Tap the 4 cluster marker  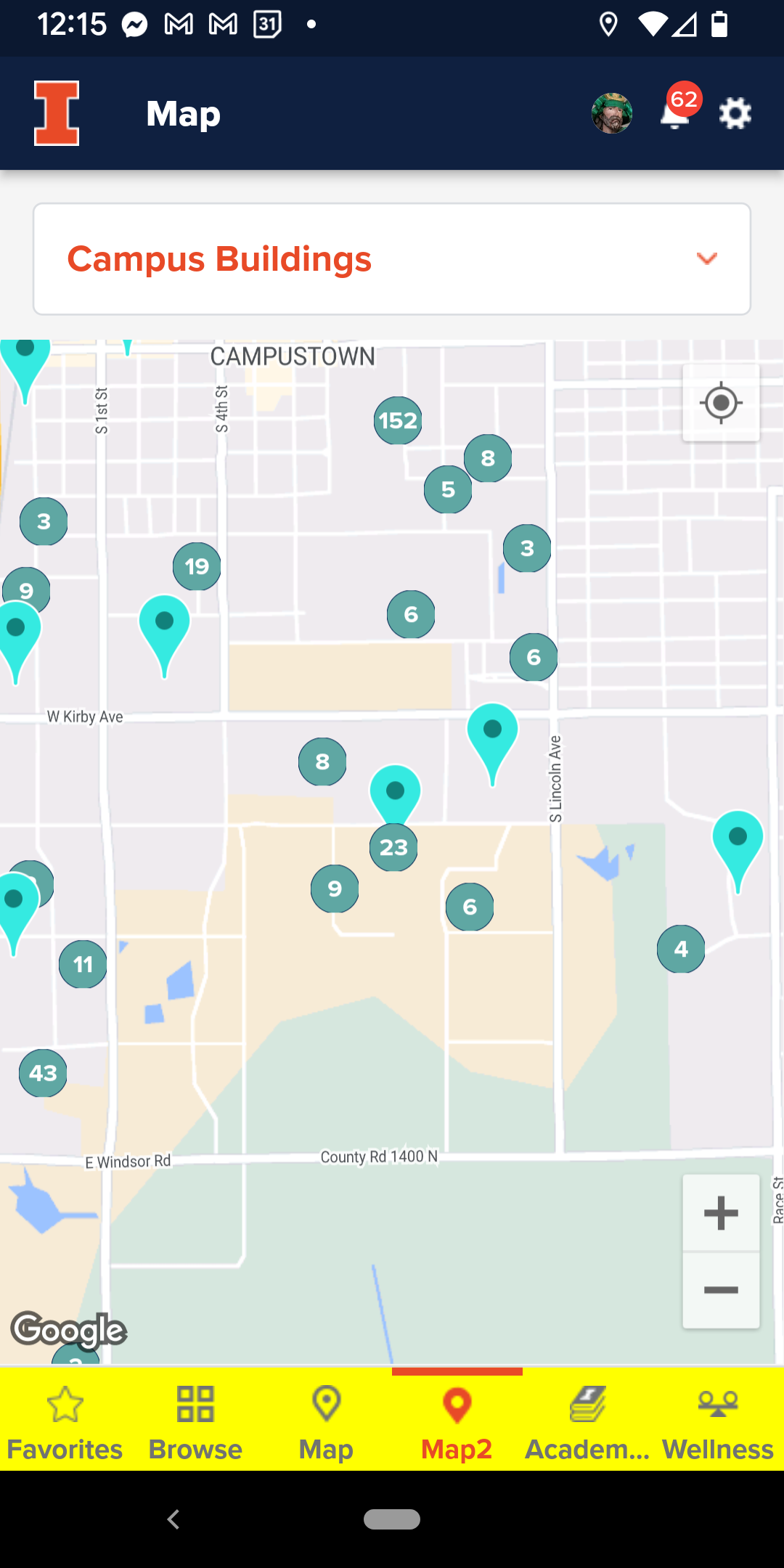click(x=681, y=949)
